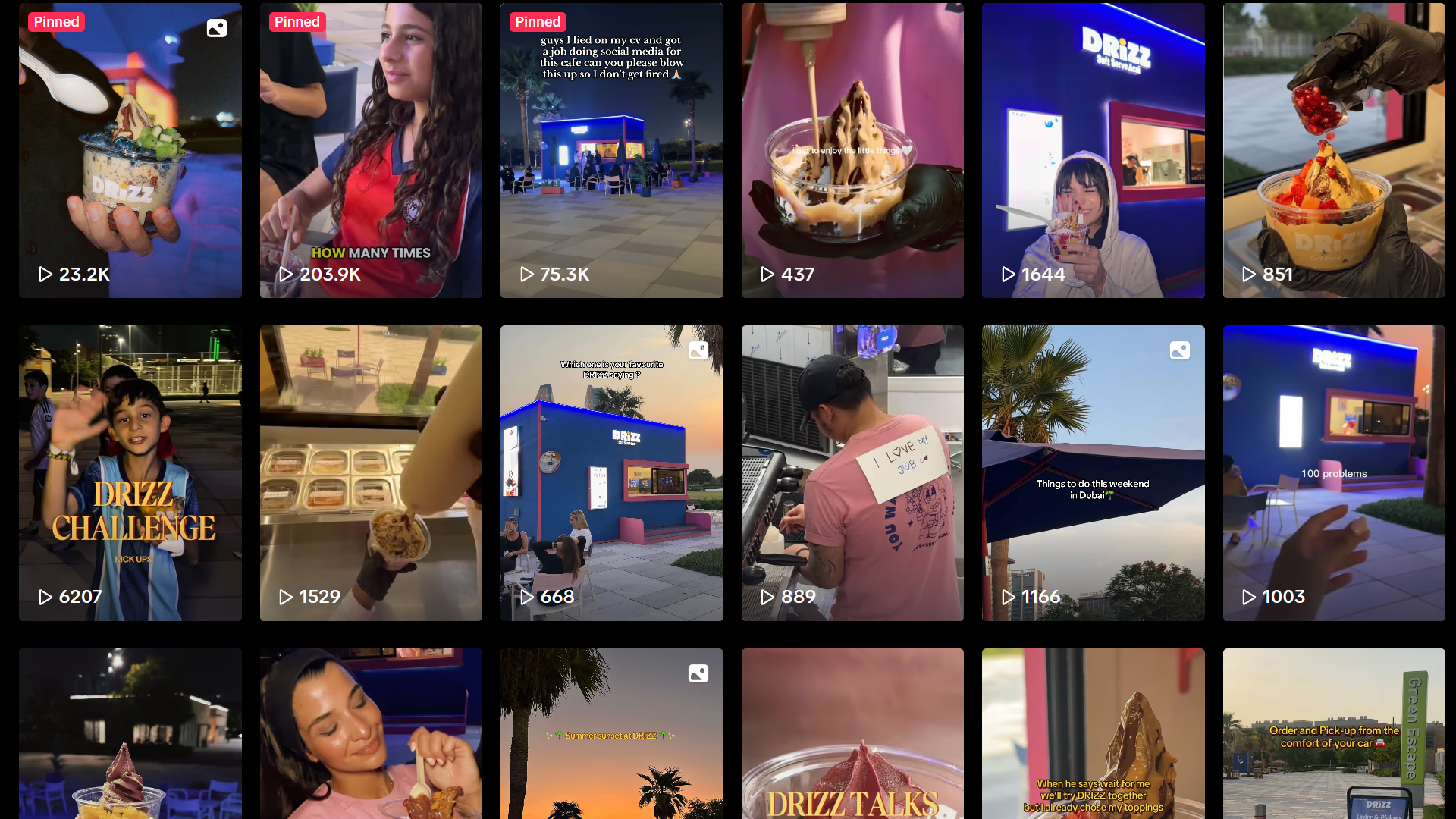The height and width of the screenshot is (819, 1456).
Task: Open the 'favourite DRIZZ saying' post
Action: pos(611,472)
